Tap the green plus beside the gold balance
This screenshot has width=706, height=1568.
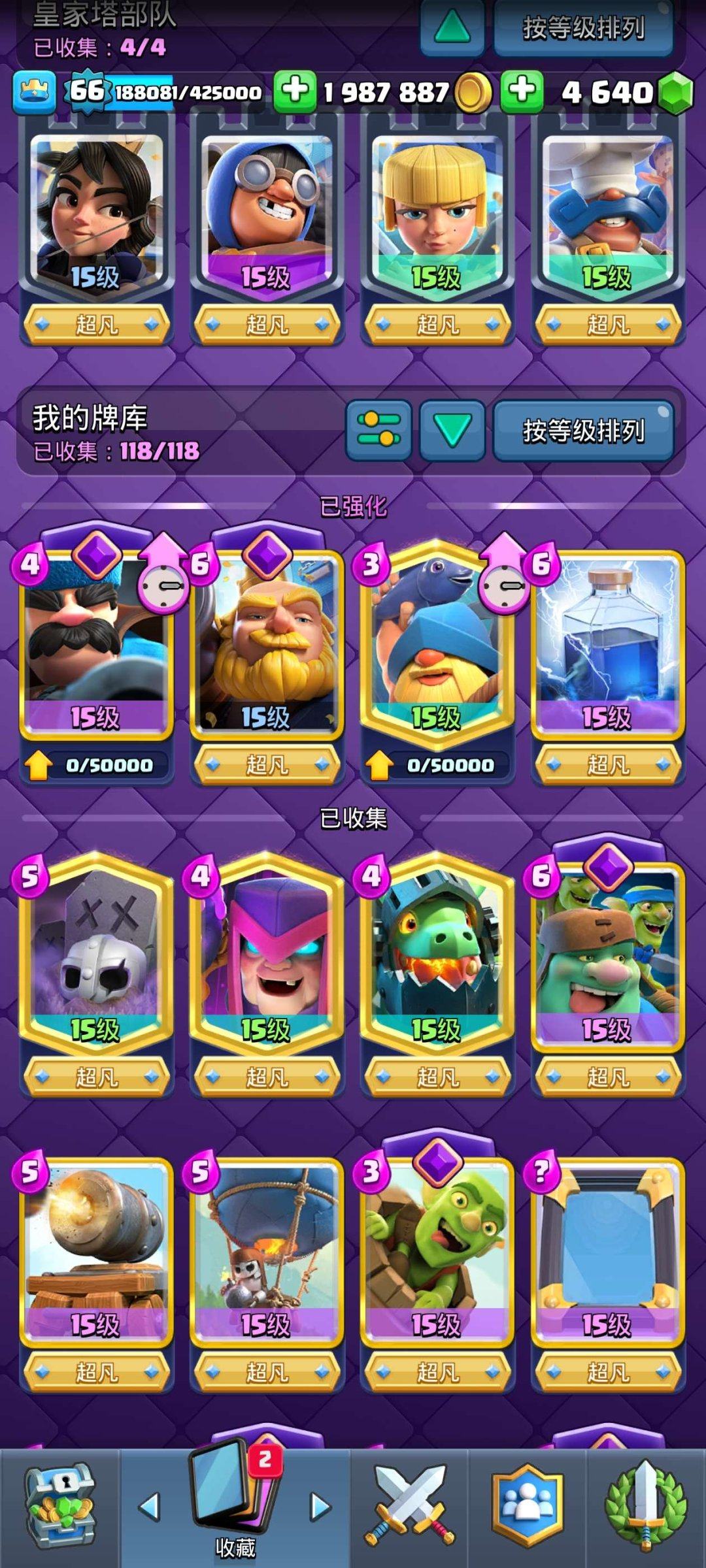295,91
